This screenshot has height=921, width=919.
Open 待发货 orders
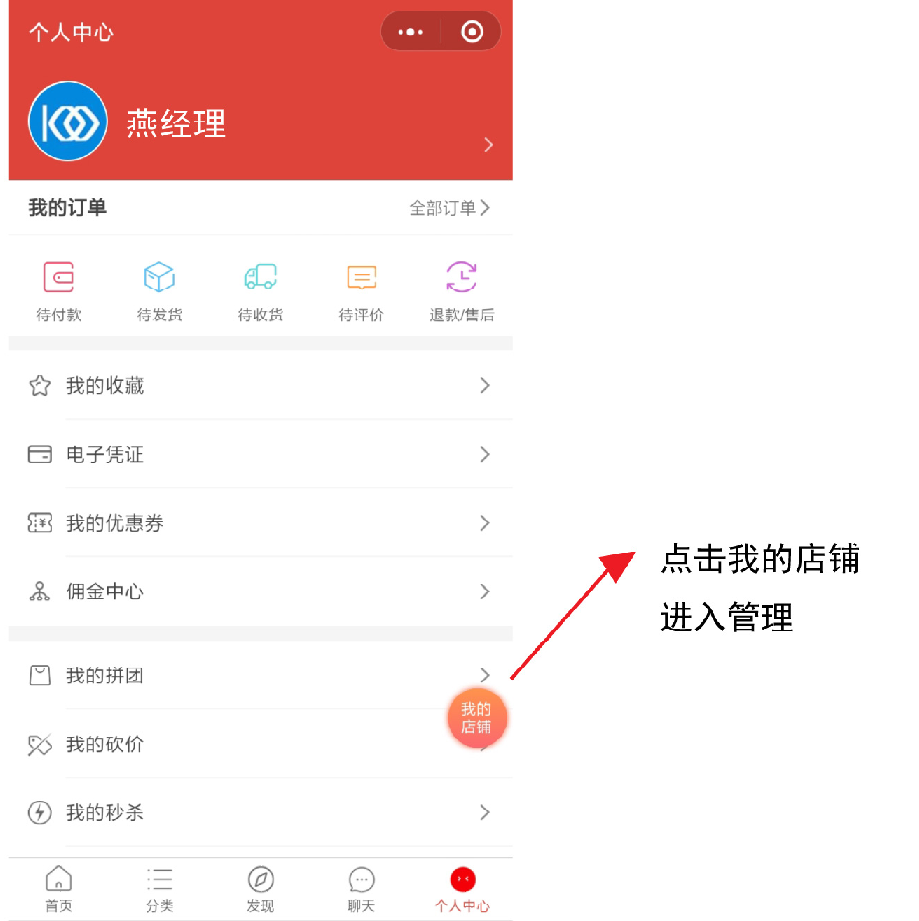(160, 291)
